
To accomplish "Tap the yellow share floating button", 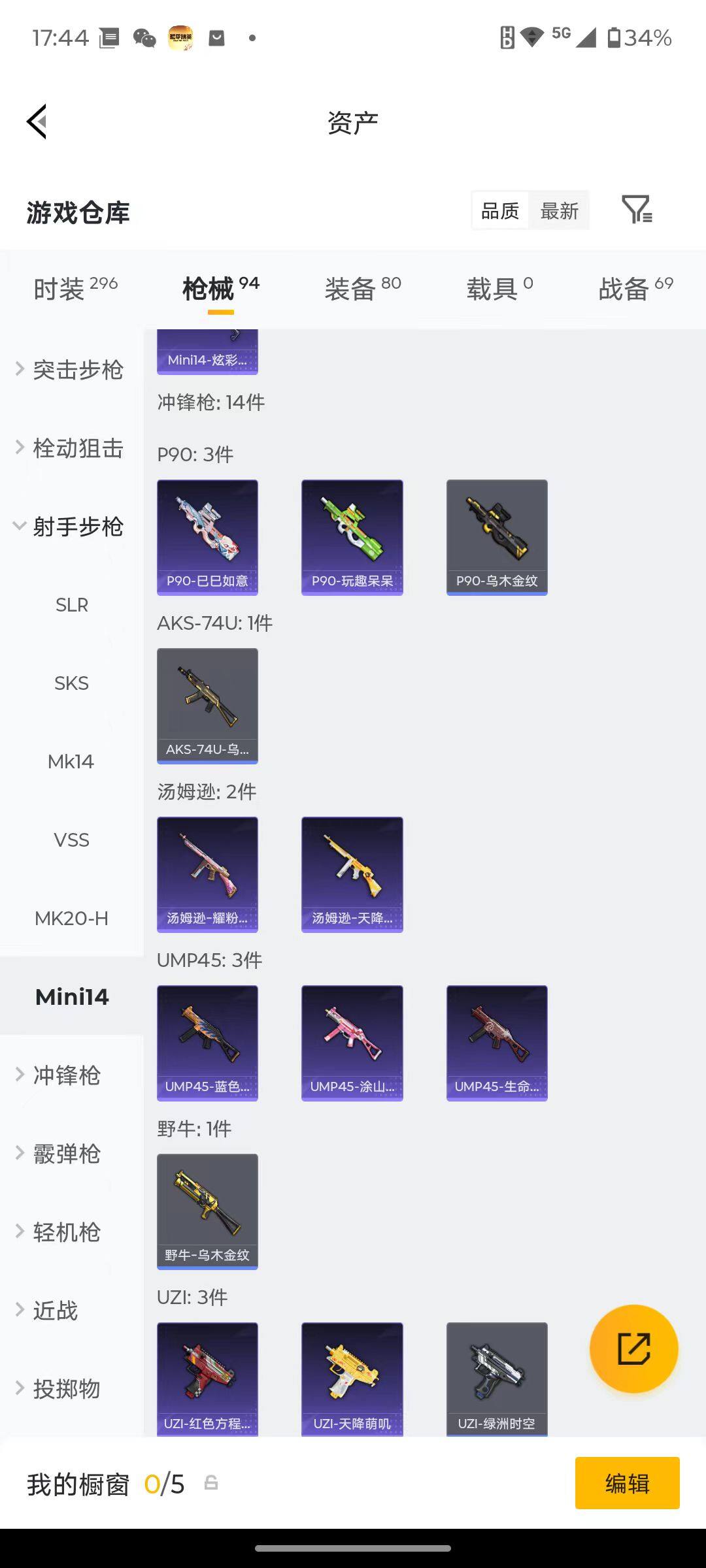I will [x=633, y=1349].
